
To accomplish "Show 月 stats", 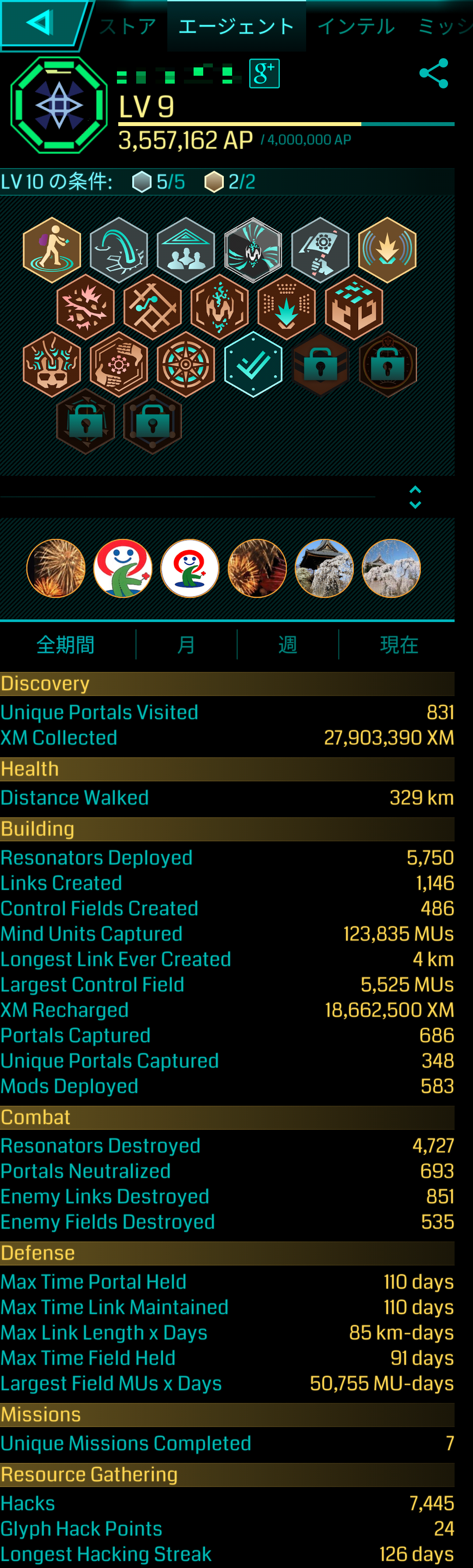I will (x=186, y=644).
